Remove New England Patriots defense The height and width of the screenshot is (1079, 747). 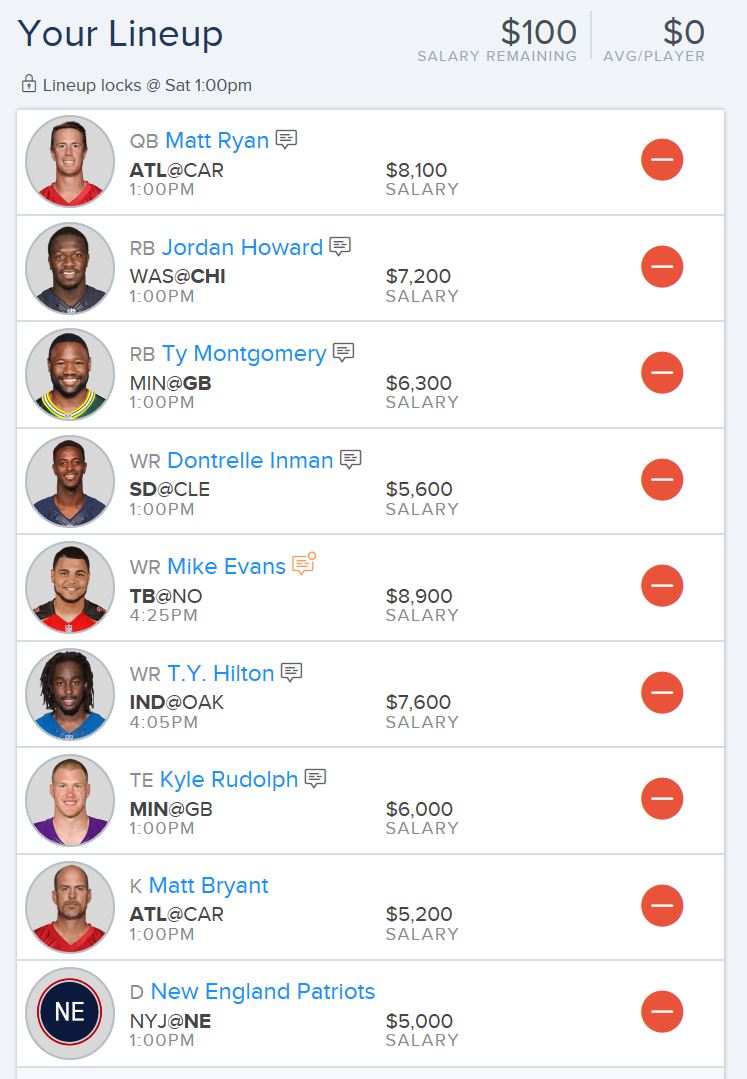[662, 1012]
